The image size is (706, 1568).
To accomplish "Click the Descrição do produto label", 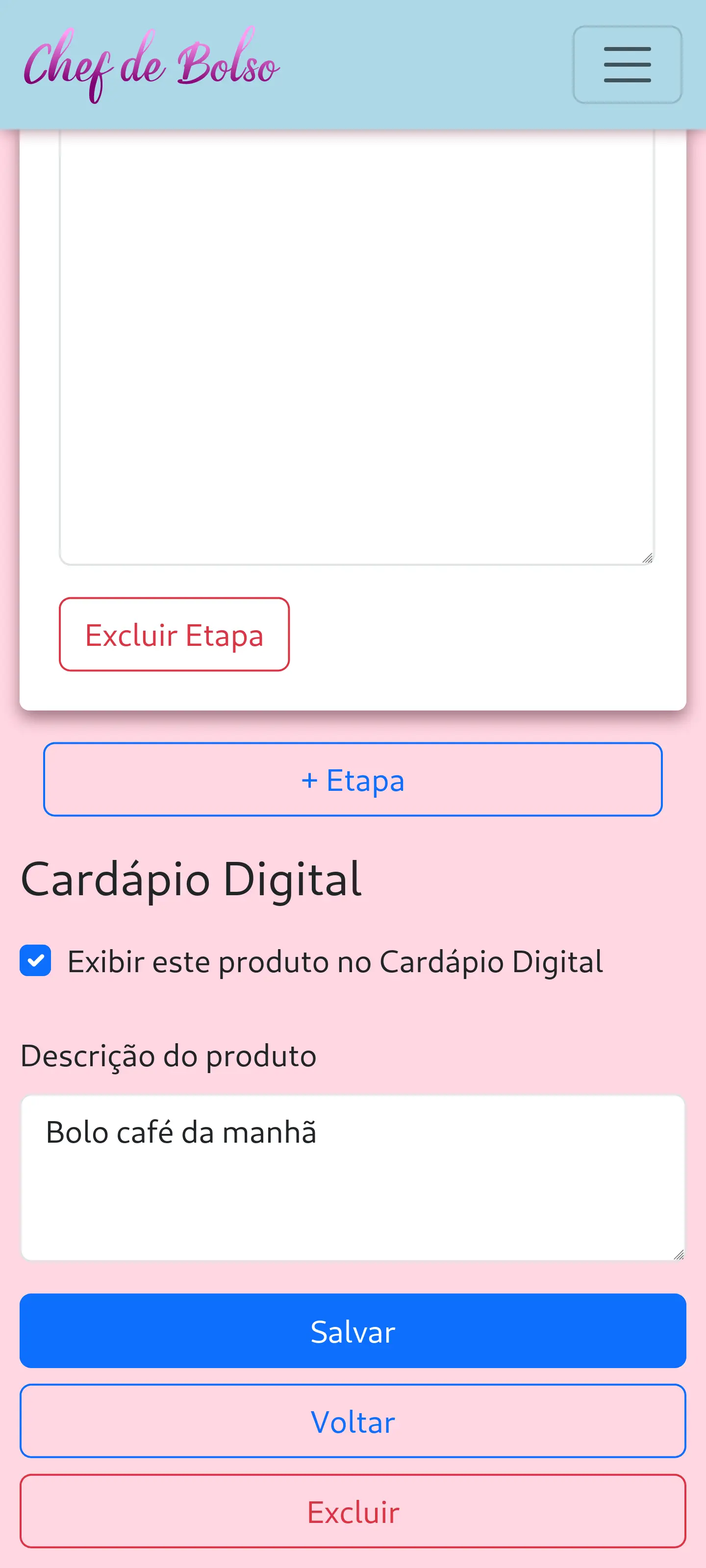I will [x=168, y=1056].
